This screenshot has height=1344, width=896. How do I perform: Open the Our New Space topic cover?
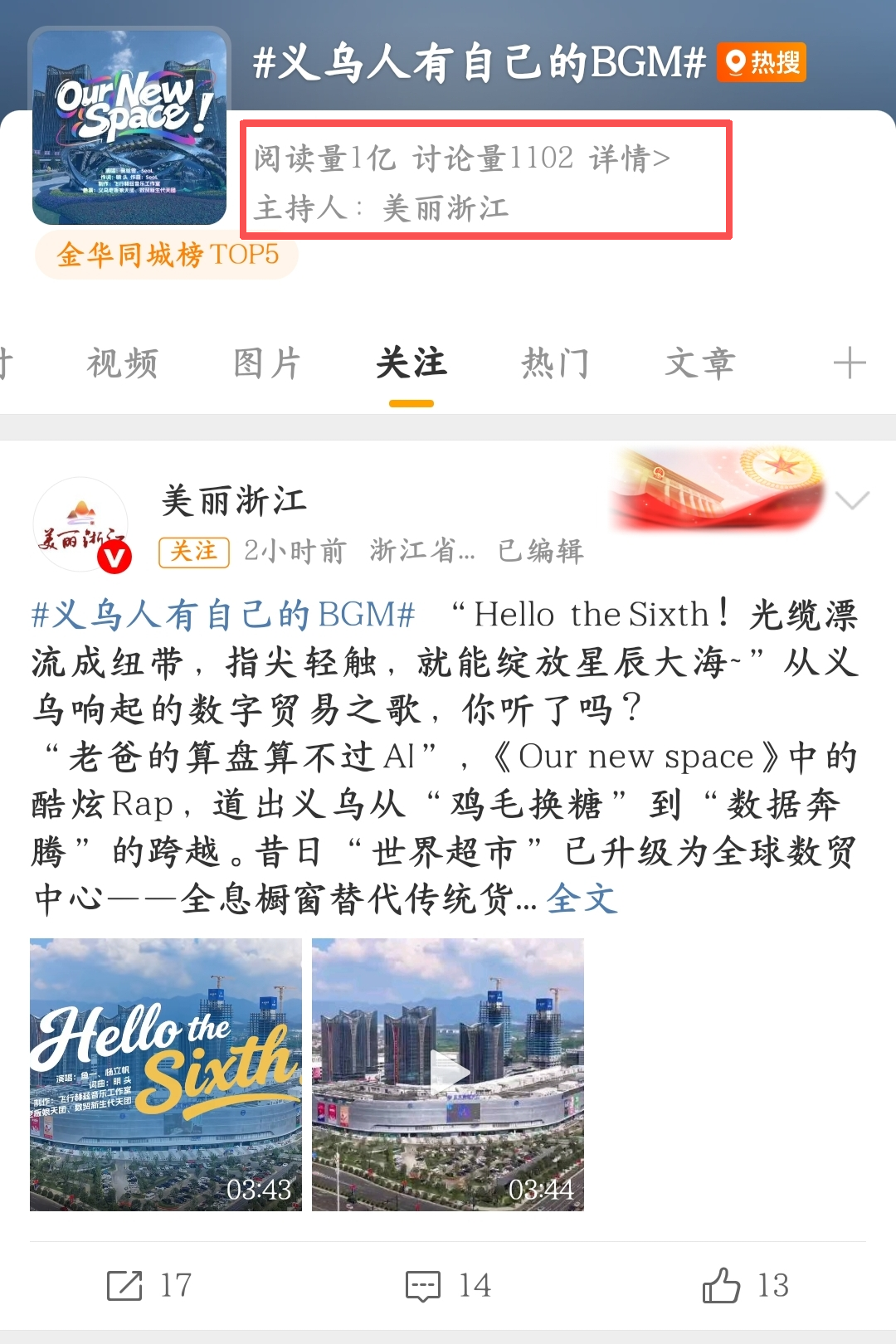(129, 127)
